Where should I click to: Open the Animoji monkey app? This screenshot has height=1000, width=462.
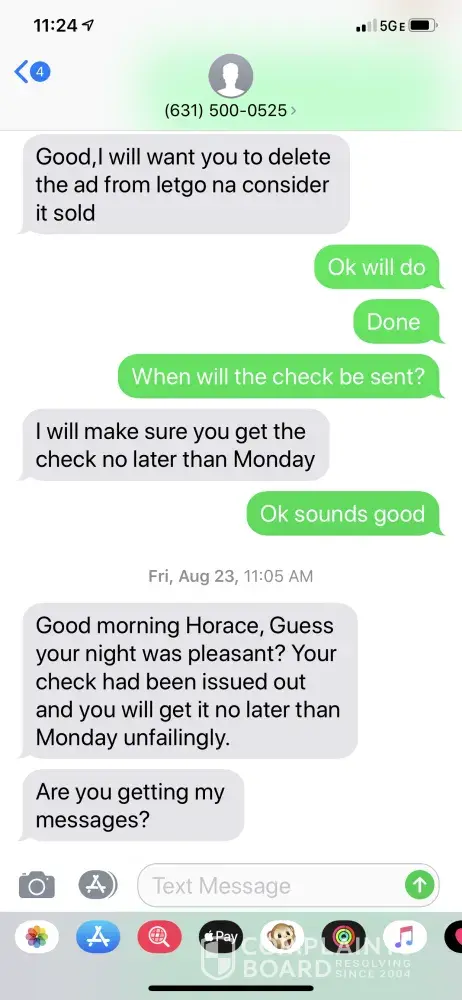click(282, 937)
